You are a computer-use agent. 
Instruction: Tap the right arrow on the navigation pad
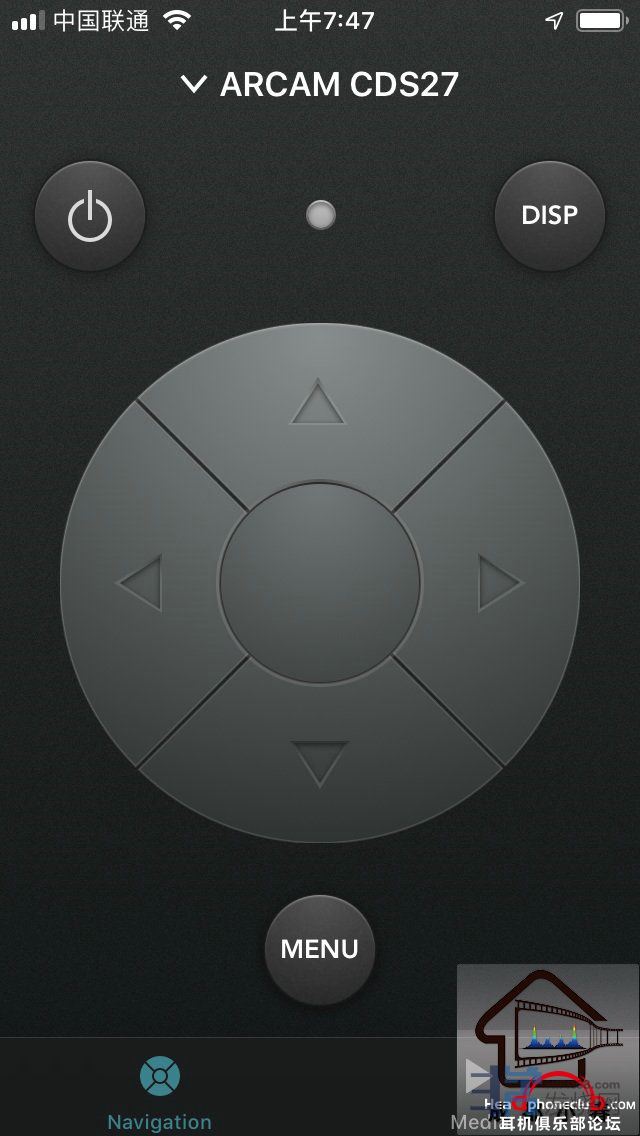point(500,583)
